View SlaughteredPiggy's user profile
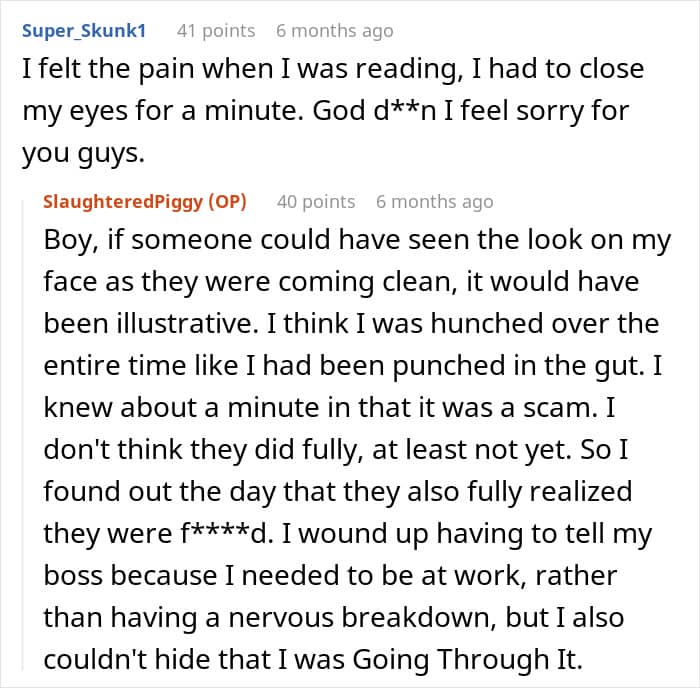Viewport: 700px width, 688px height. [123, 202]
